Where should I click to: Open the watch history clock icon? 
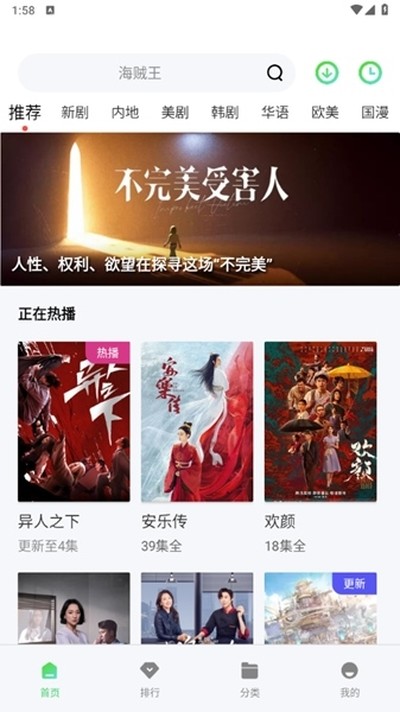pos(370,73)
